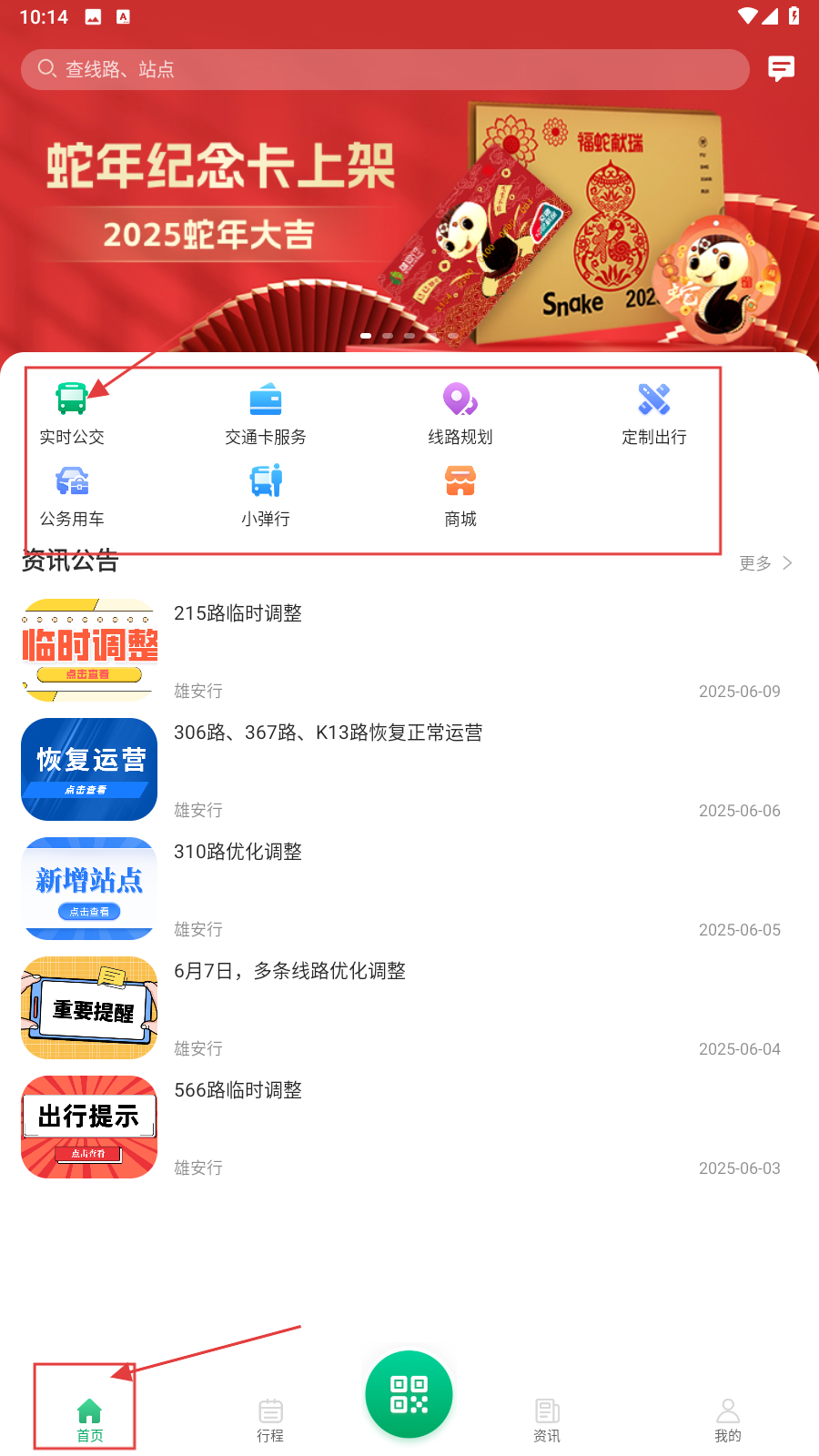Viewport: 819px width, 1456px height.
Task: Switch to the 资讯 tab
Action: (x=547, y=1420)
